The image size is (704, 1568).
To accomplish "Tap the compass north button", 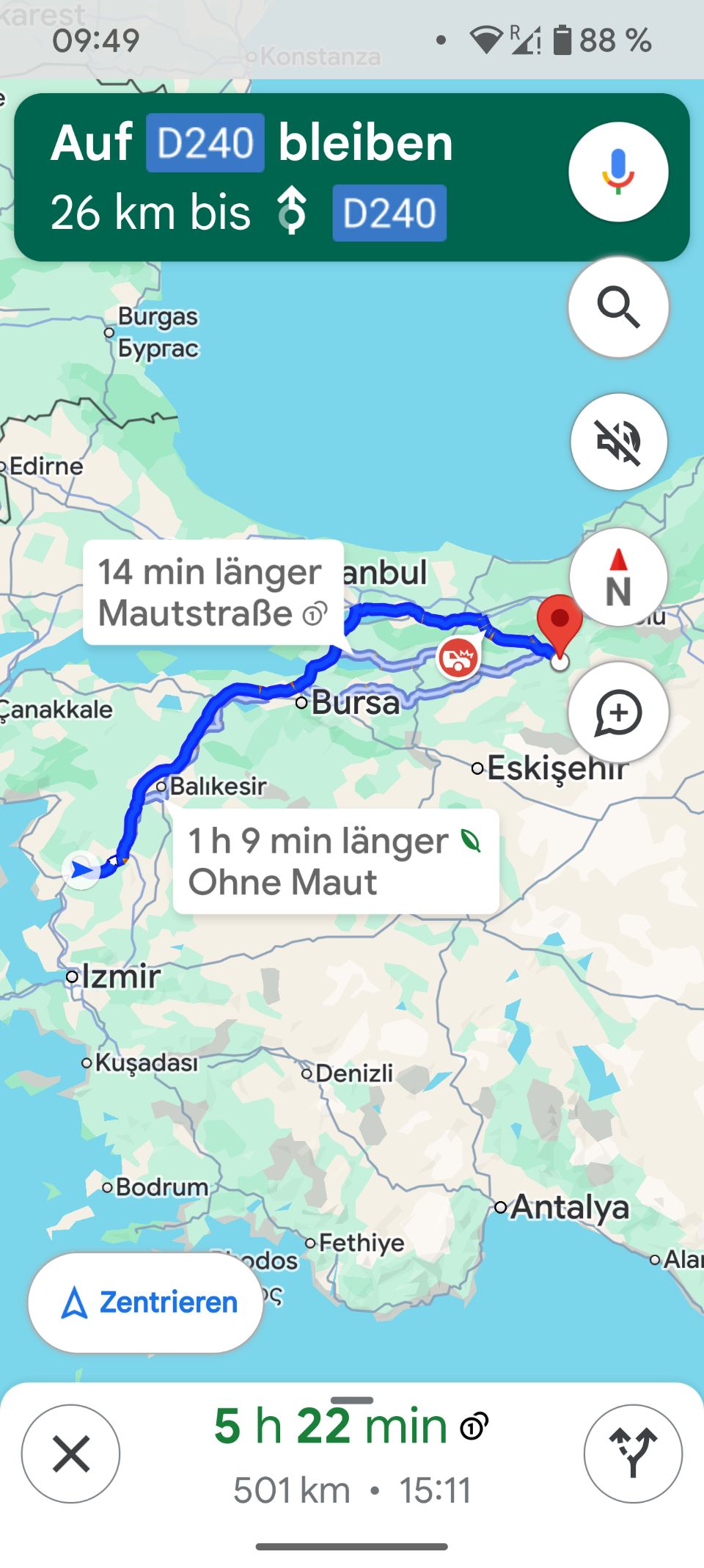I will tap(618, 577).
